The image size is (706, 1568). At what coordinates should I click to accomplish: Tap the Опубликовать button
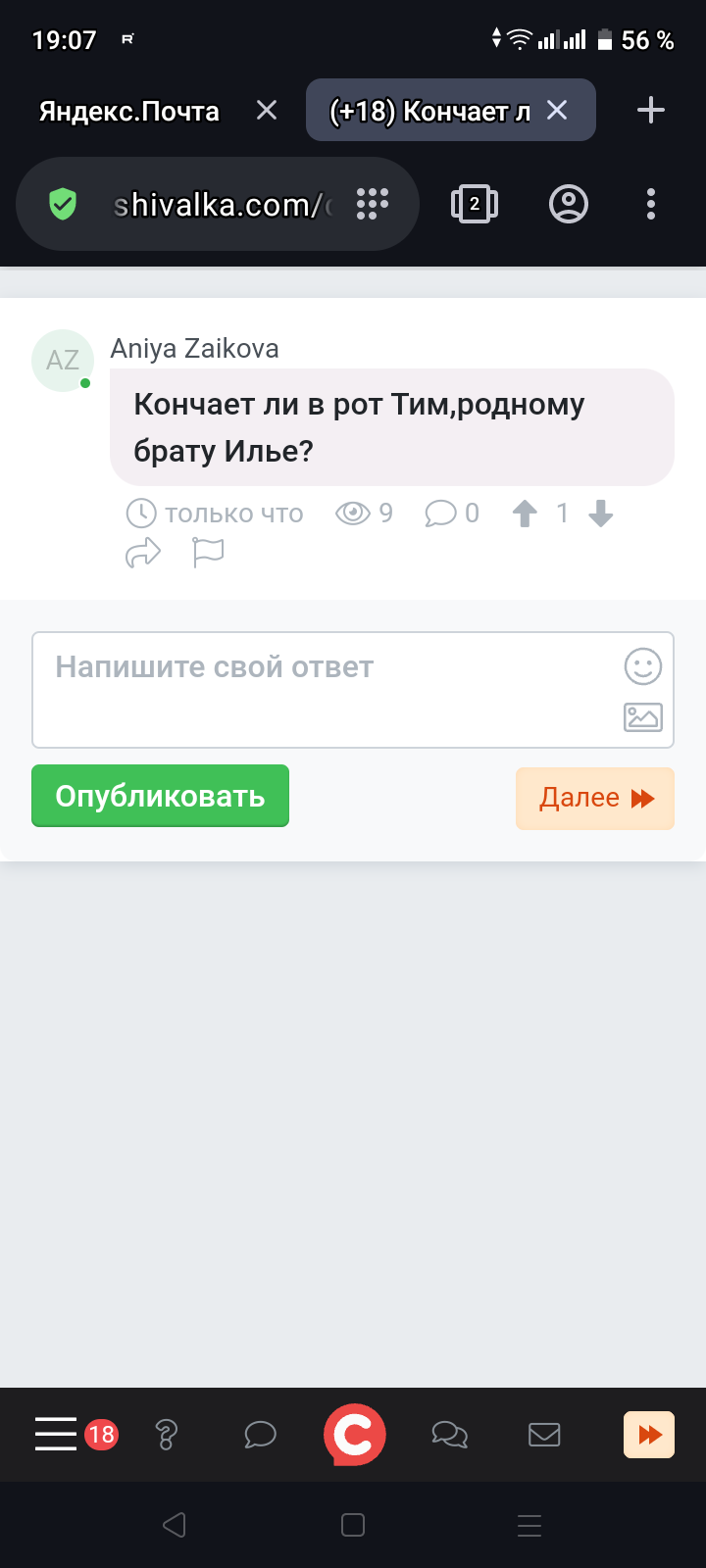point(160,796)
